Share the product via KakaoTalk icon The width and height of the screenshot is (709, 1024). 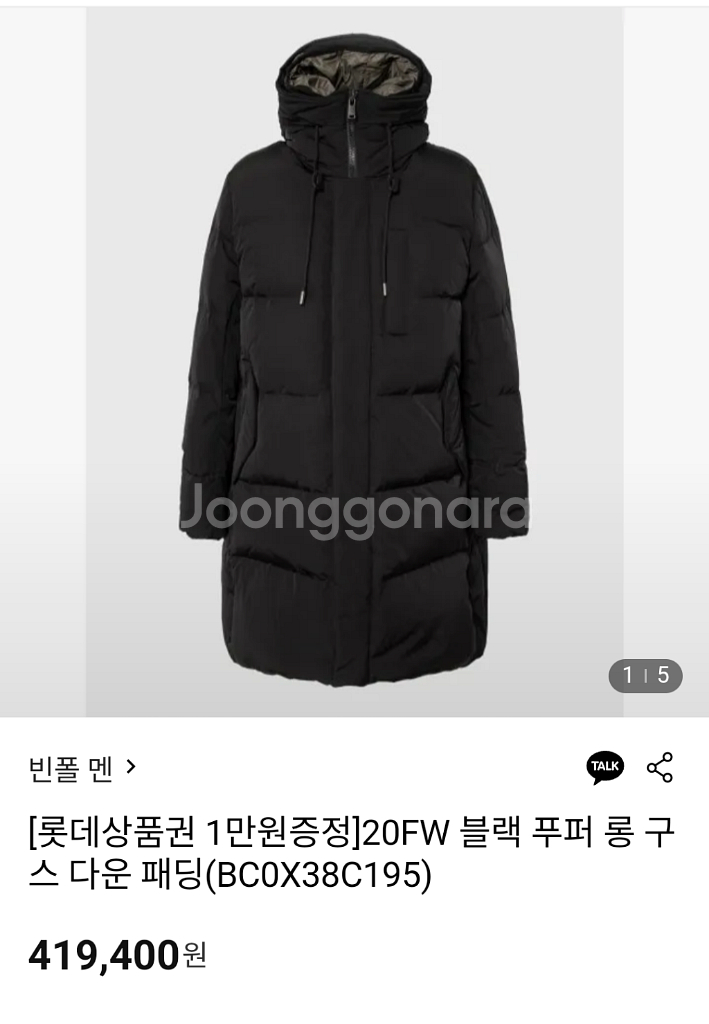[x=605, y=767]
